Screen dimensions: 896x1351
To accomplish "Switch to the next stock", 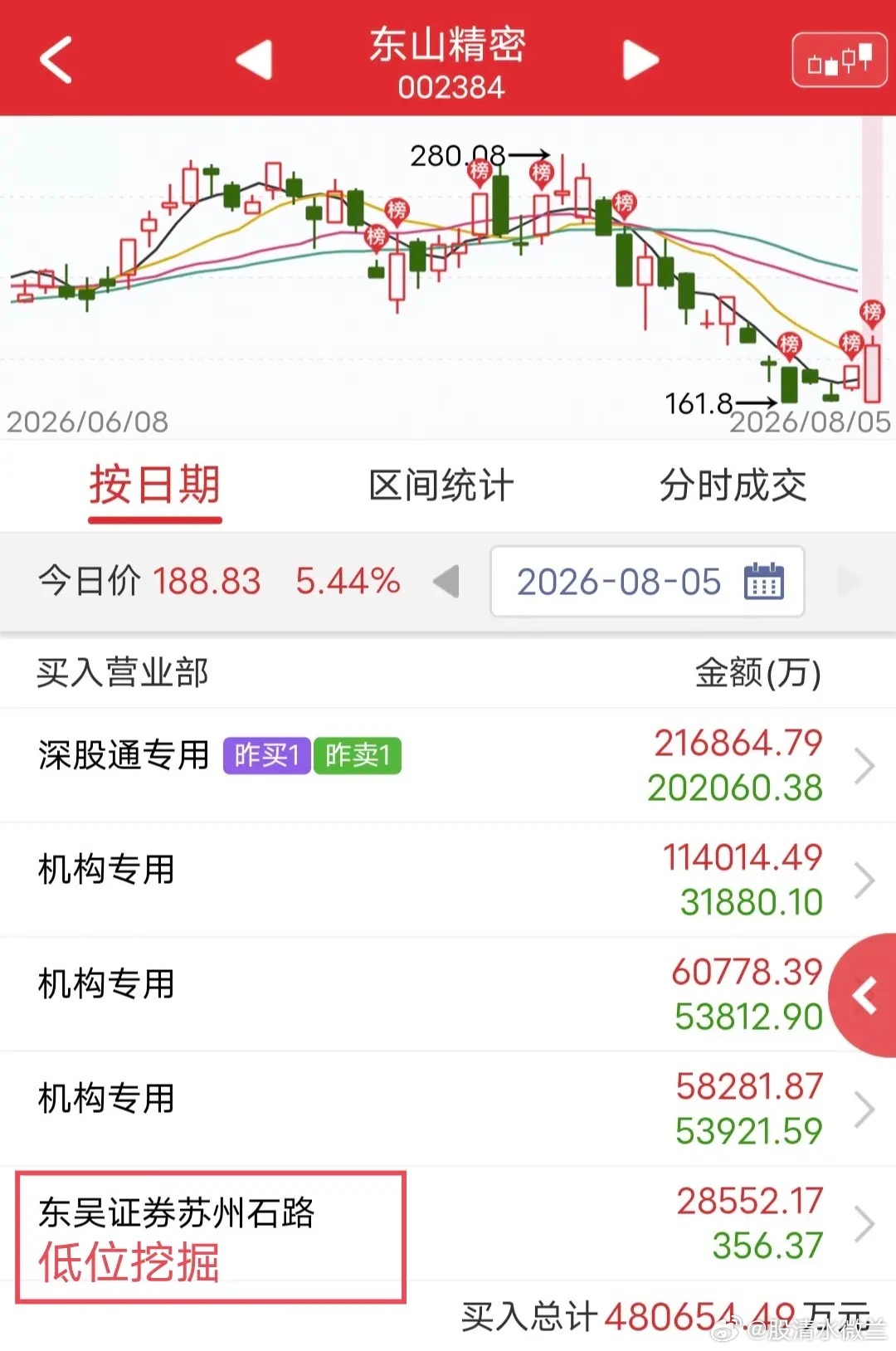I will pyautogui.click(x=640, y=60).
